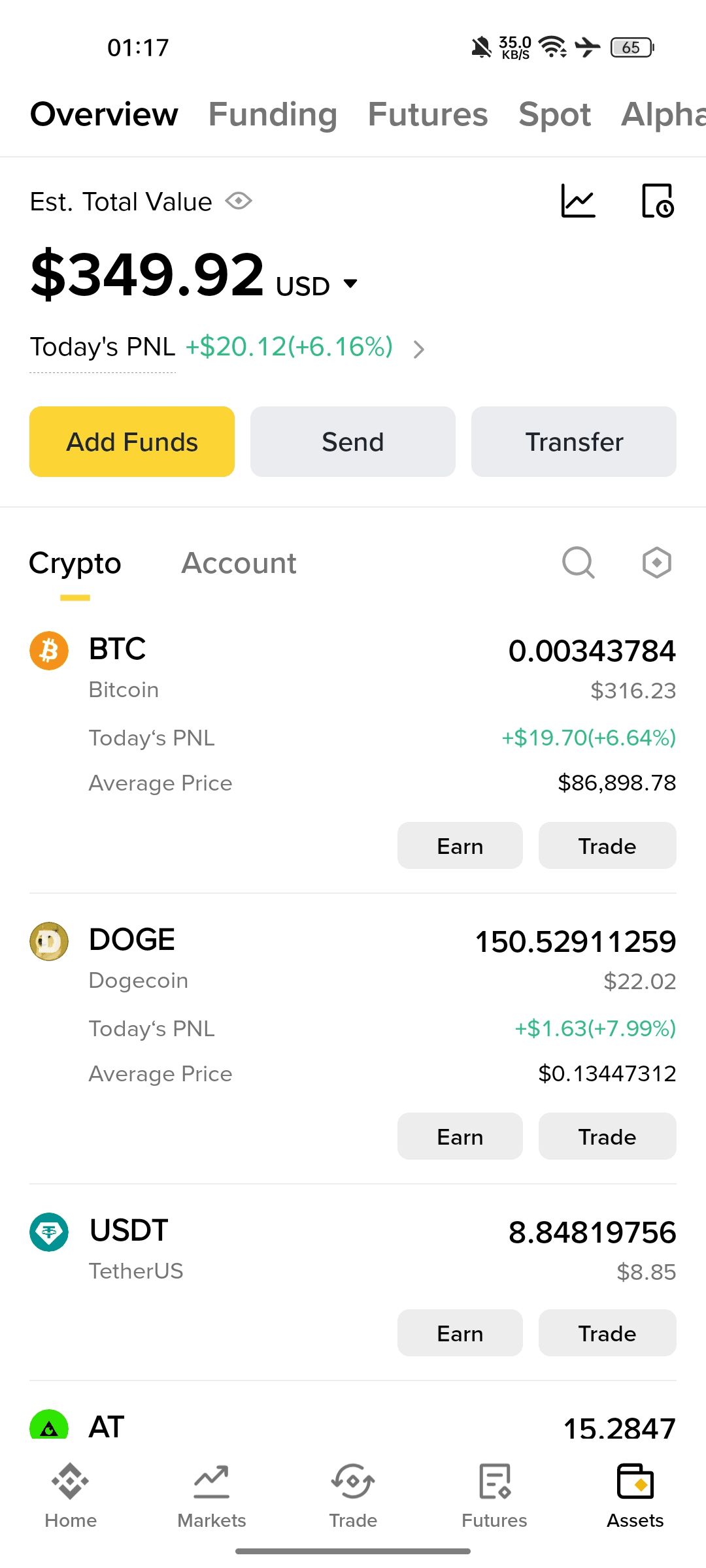Switch to the Futures top tab
This screenshot has width=706, height=1568.
[x=428, y=114]
